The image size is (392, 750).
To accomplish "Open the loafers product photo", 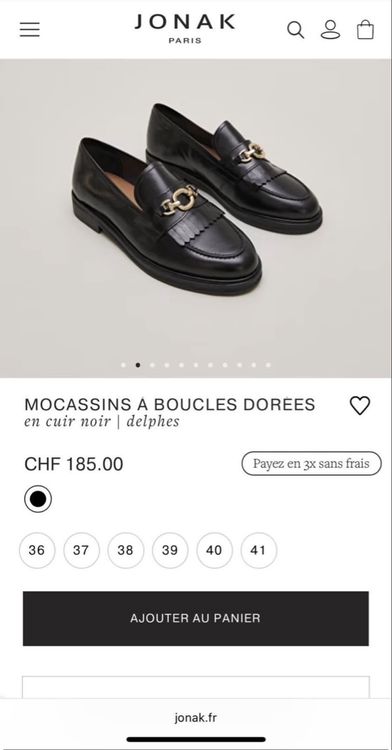I will [x=196, y=218].
